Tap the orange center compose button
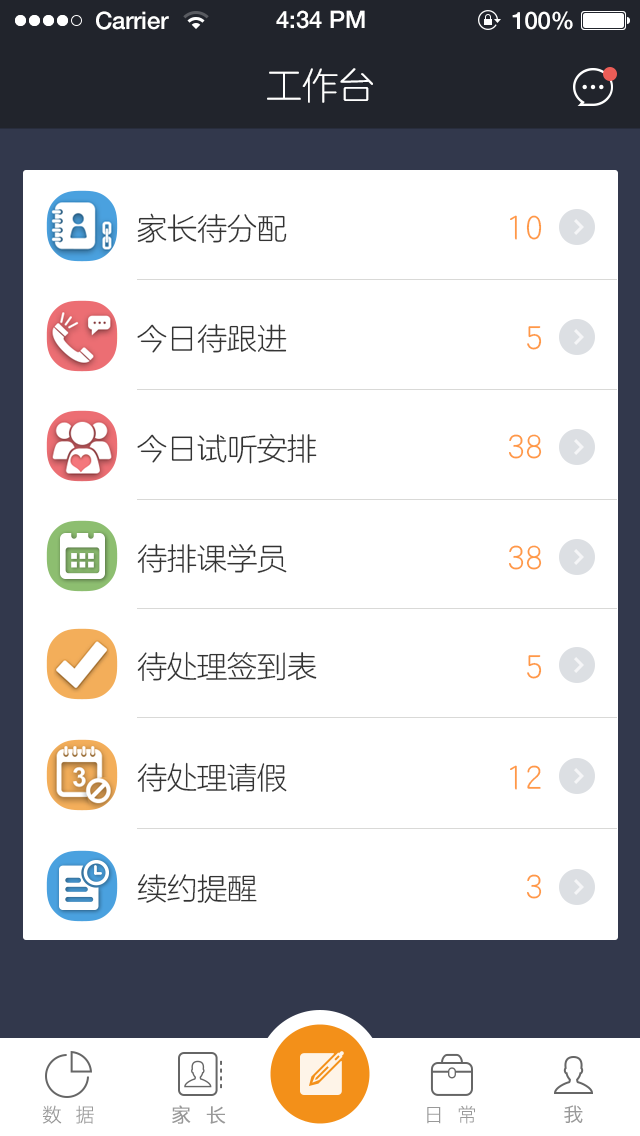The height and width of the screenshot is (1136, 640). pos(320,1074)
